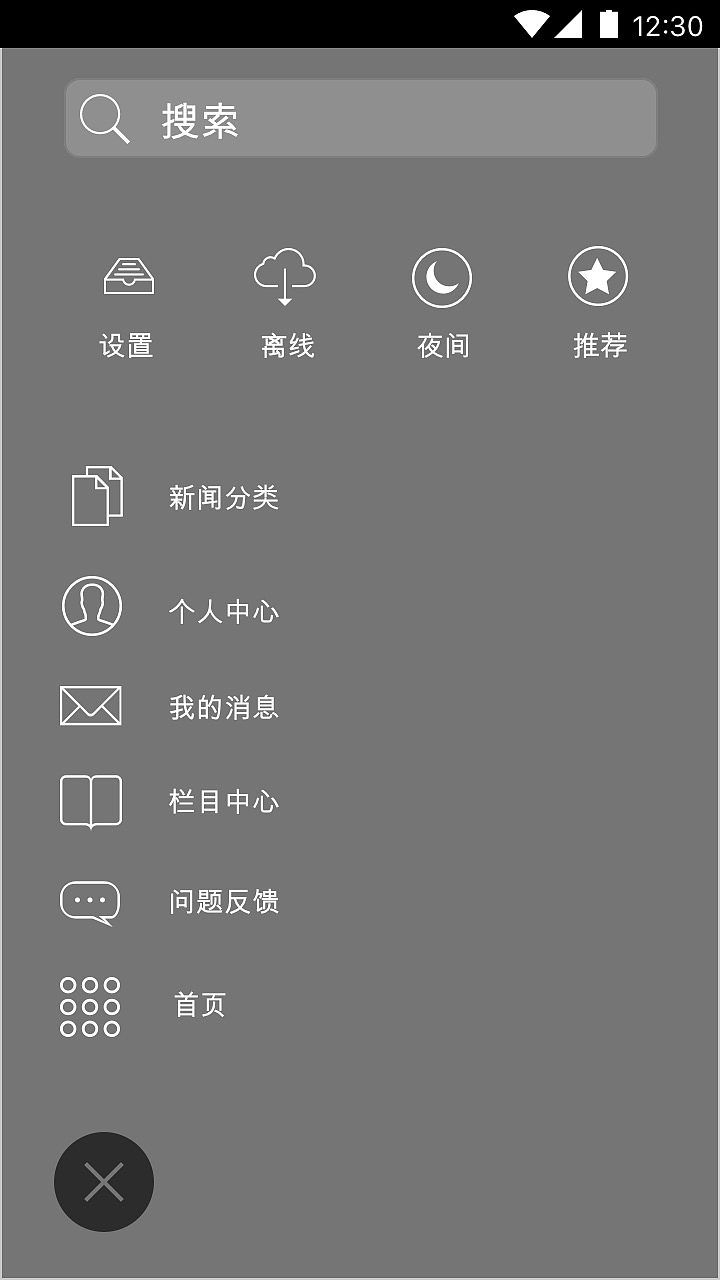720x1280 pixels.
Task: Go to 首页 homepage entry
Action: (x=197, y=1005)
